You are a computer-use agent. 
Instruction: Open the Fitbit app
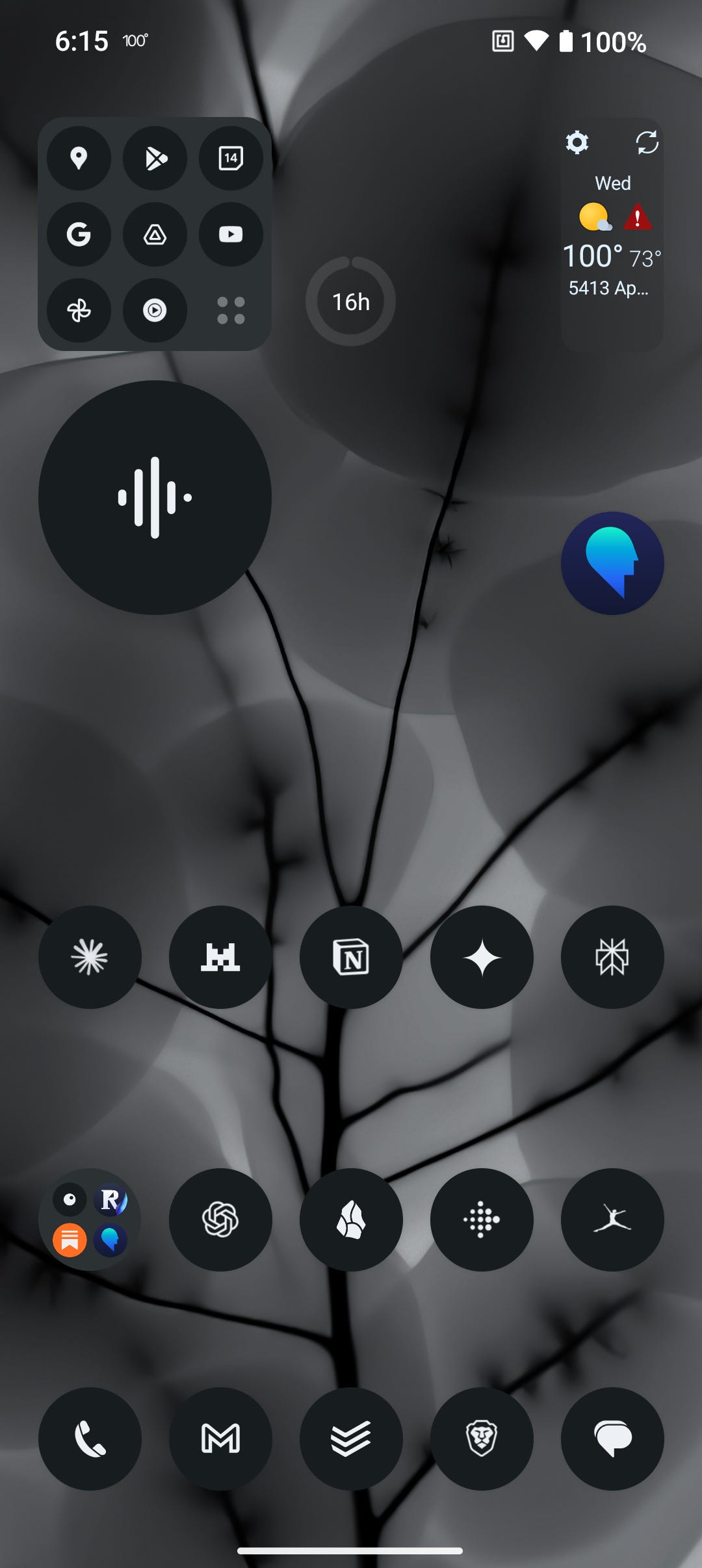click(482, 1220)
